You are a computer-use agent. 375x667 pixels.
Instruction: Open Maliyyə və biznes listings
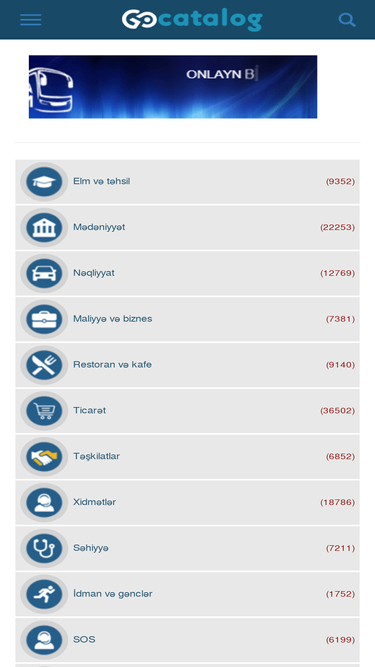coord(188,319)
